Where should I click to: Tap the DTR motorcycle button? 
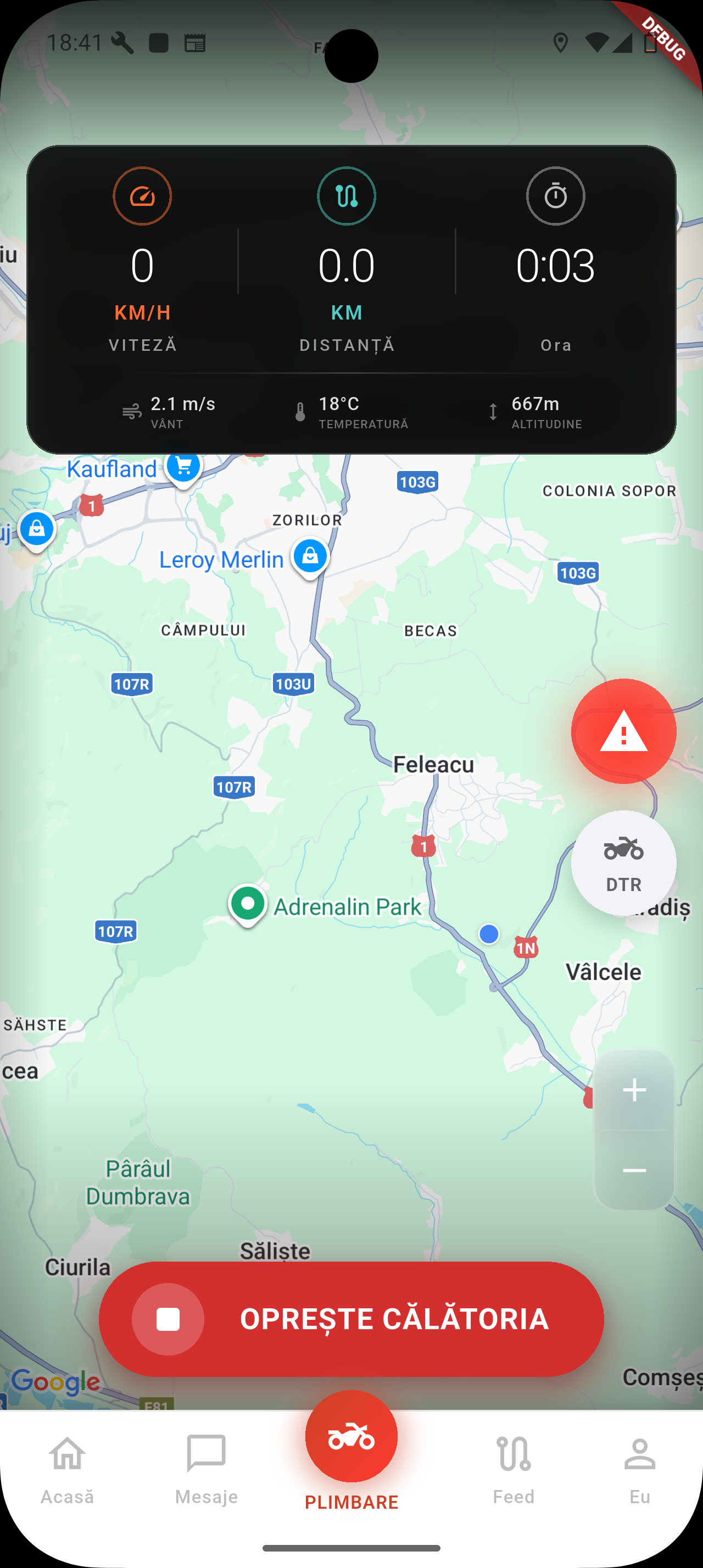click(623, 863)
